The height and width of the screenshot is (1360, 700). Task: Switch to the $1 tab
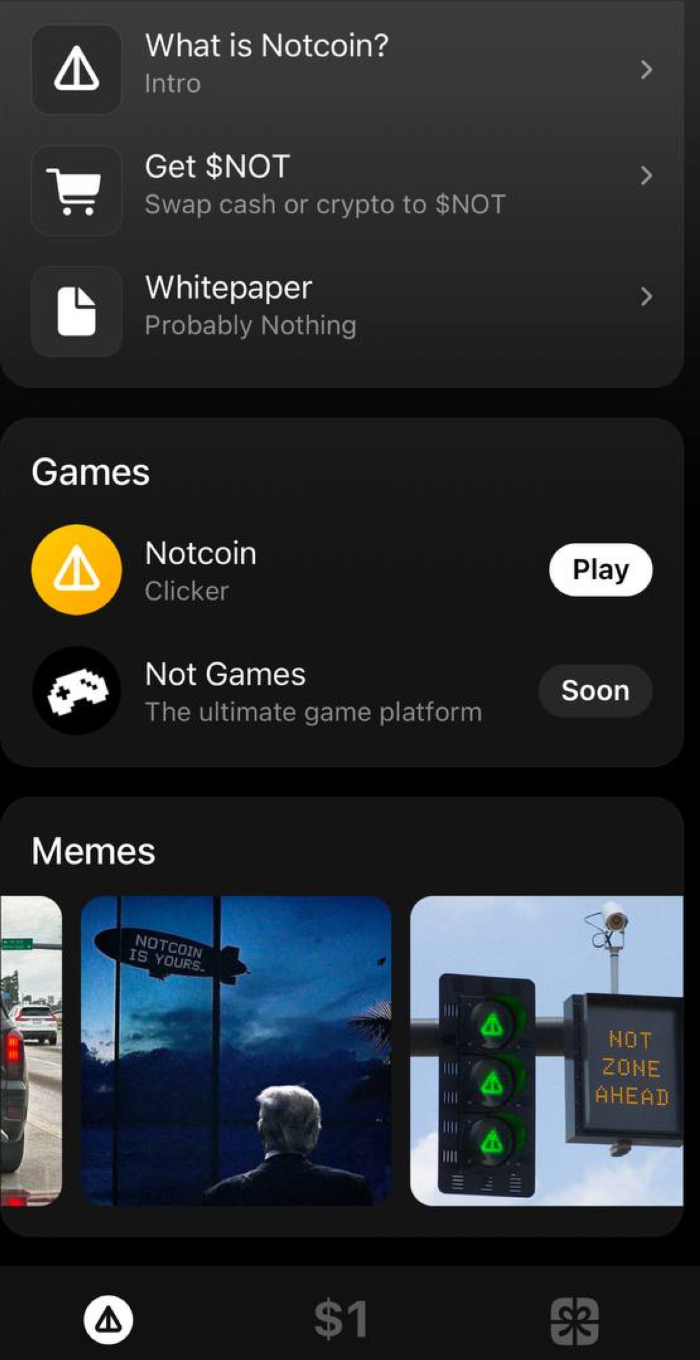tap(341, 1321)
